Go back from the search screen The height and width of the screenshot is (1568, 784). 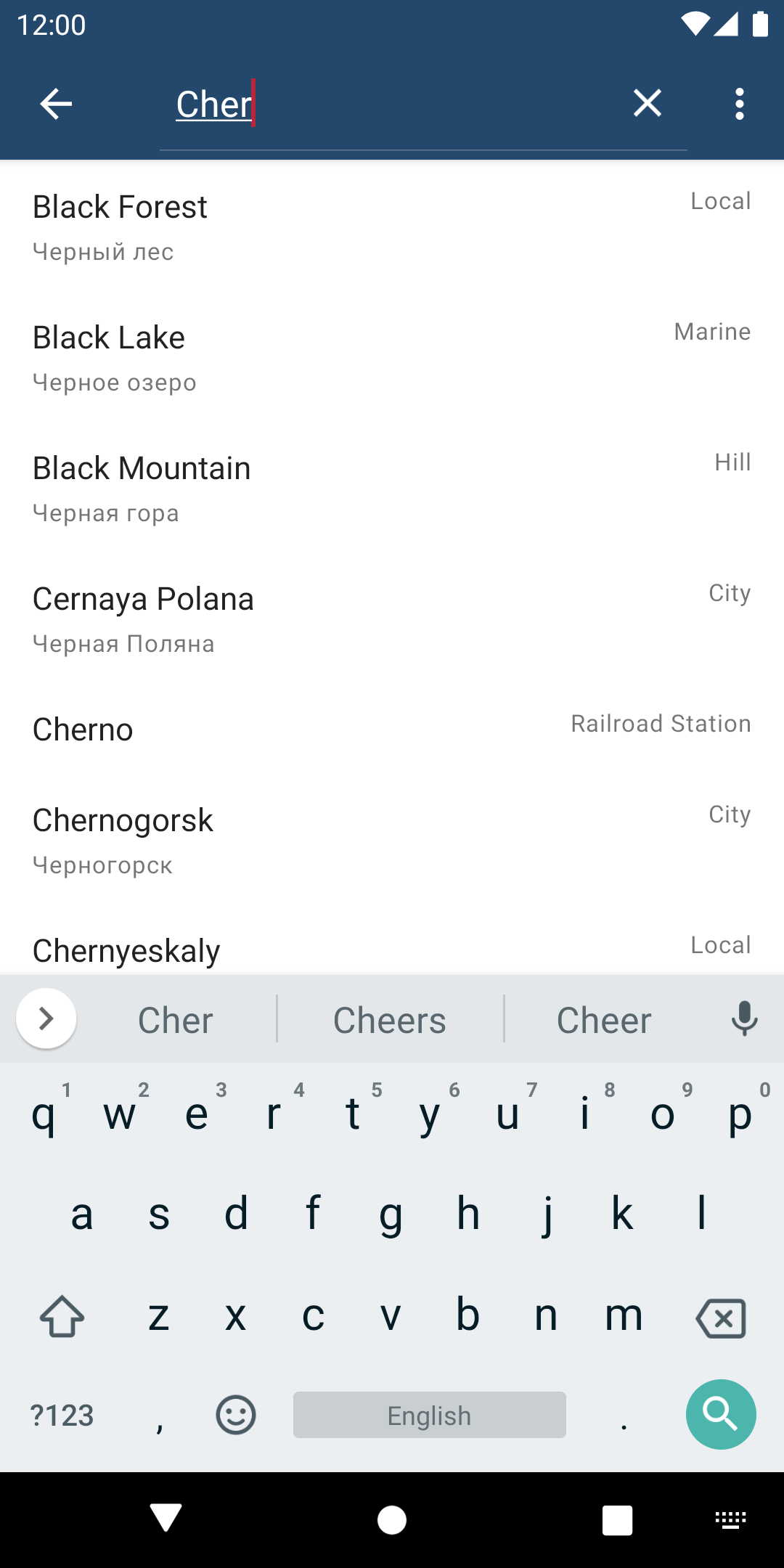click(56, 104)
